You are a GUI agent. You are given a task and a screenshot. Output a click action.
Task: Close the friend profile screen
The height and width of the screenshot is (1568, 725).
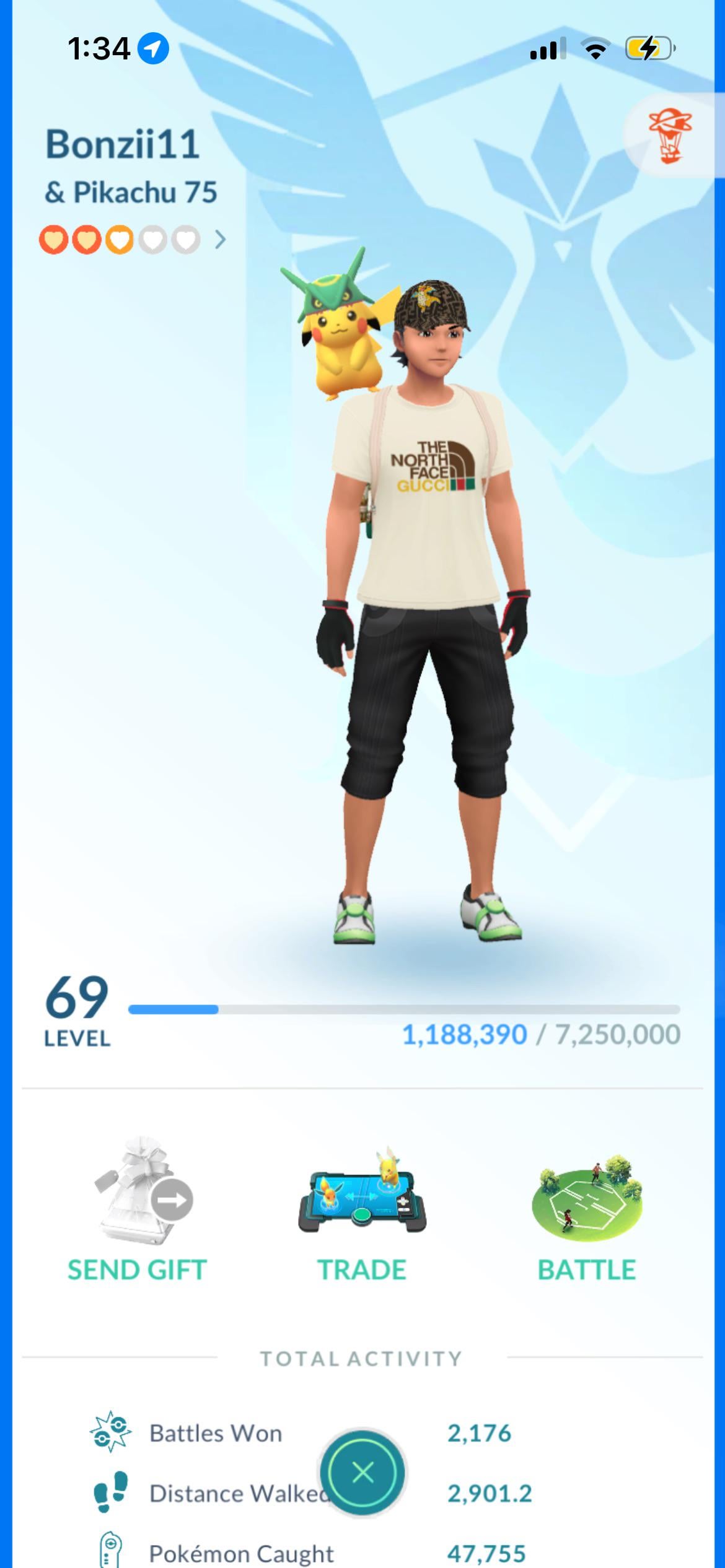pos(362,1473)
